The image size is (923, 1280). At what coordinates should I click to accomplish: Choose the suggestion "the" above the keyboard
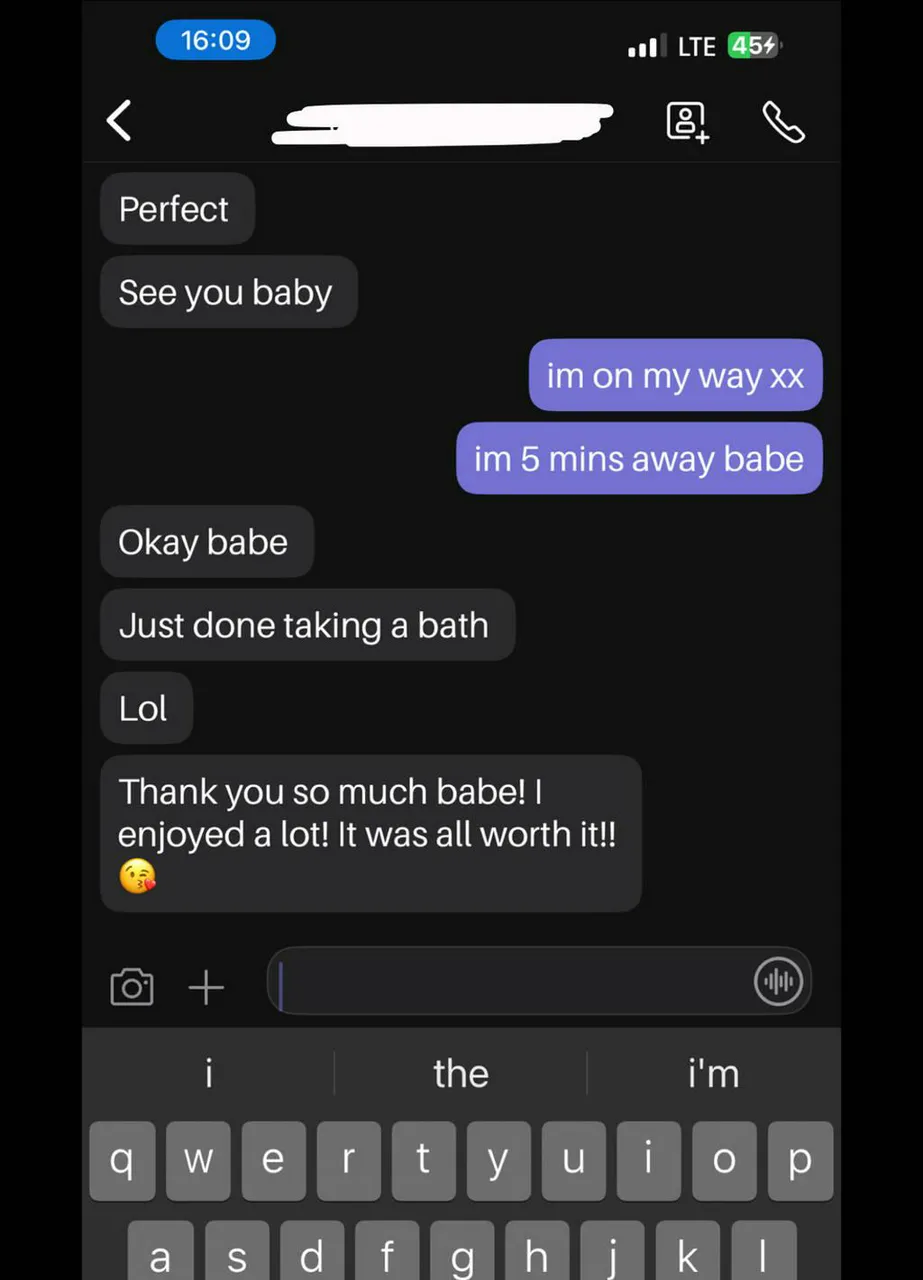[461, 1074]
